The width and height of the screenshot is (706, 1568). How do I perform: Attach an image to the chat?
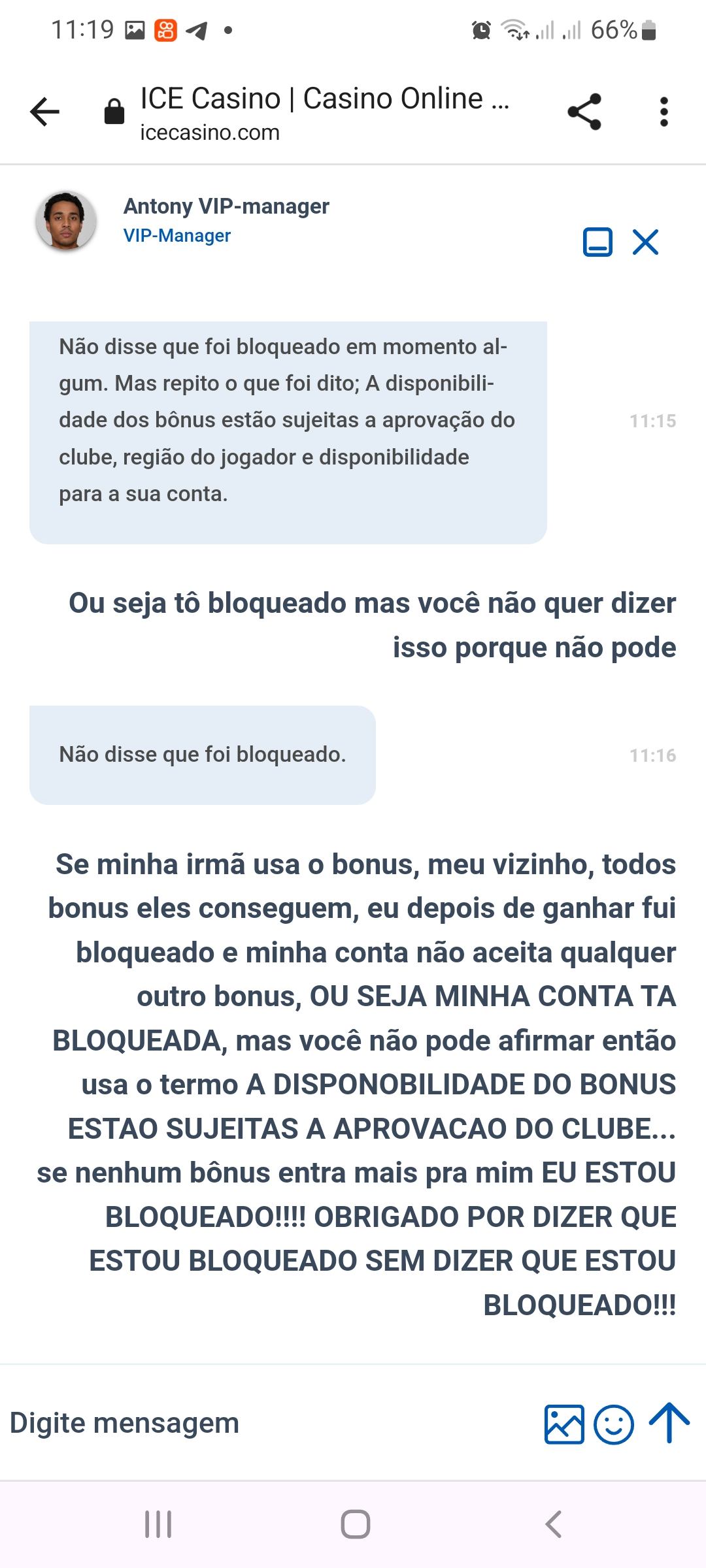[x=563, y=1424]
